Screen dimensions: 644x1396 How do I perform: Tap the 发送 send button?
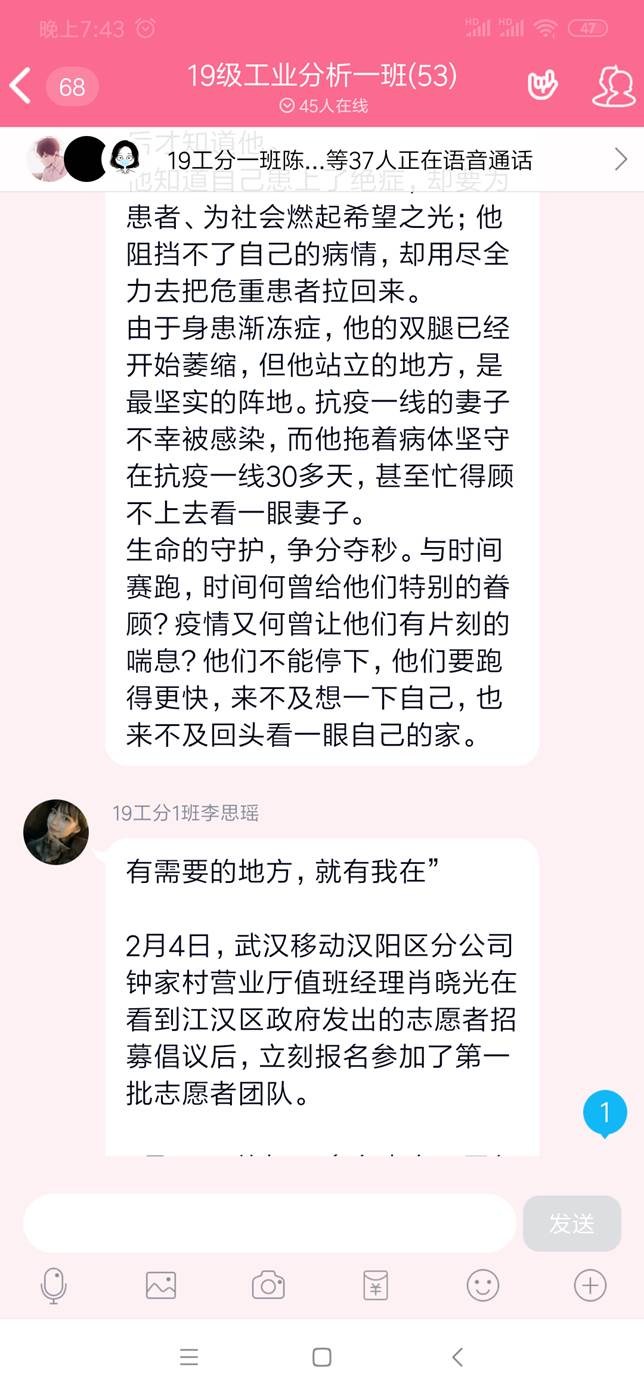tap(572, 1222)
